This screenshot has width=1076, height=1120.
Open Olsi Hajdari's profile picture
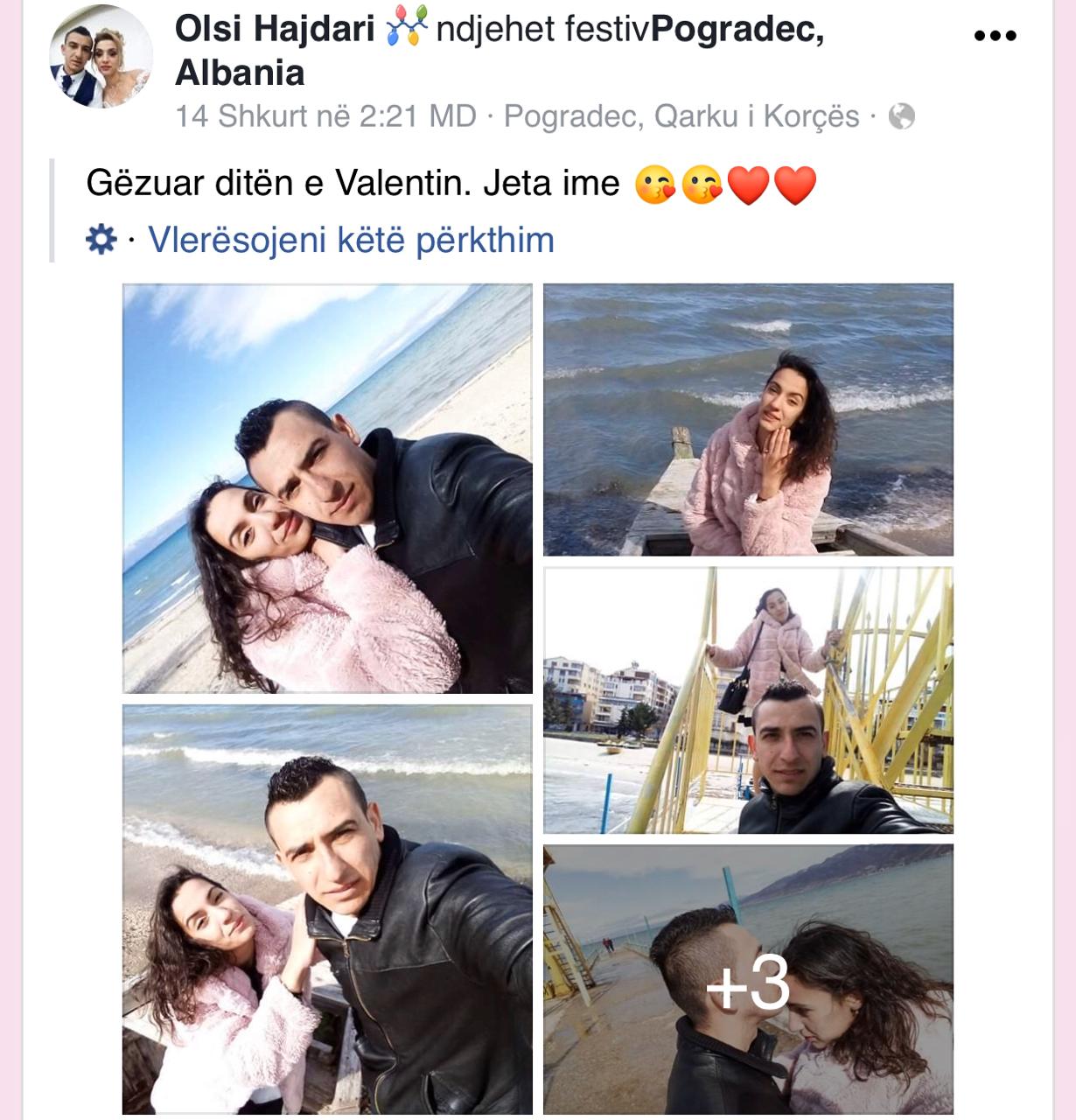[x=101, y=56]
